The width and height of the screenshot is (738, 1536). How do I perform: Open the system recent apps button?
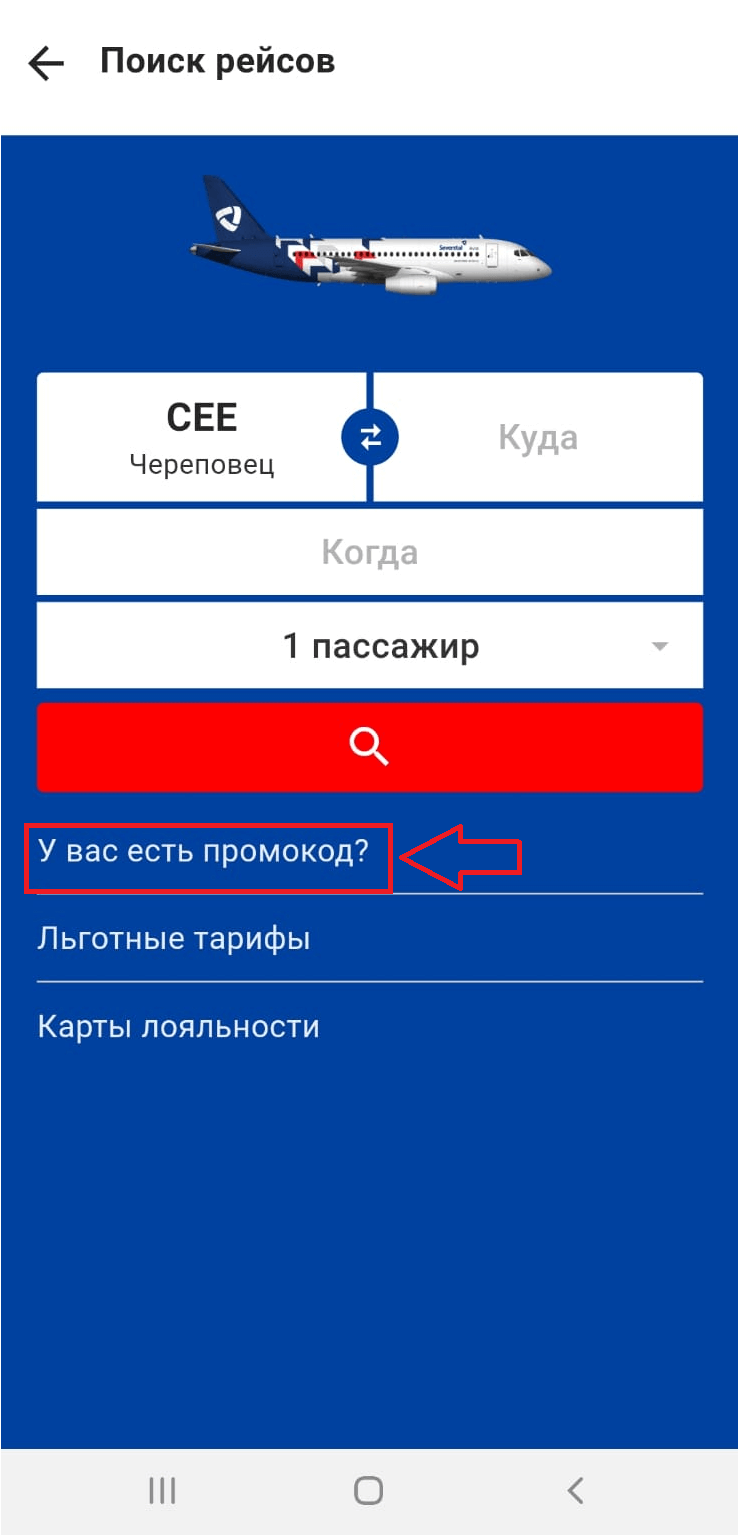pos(162,1491)
